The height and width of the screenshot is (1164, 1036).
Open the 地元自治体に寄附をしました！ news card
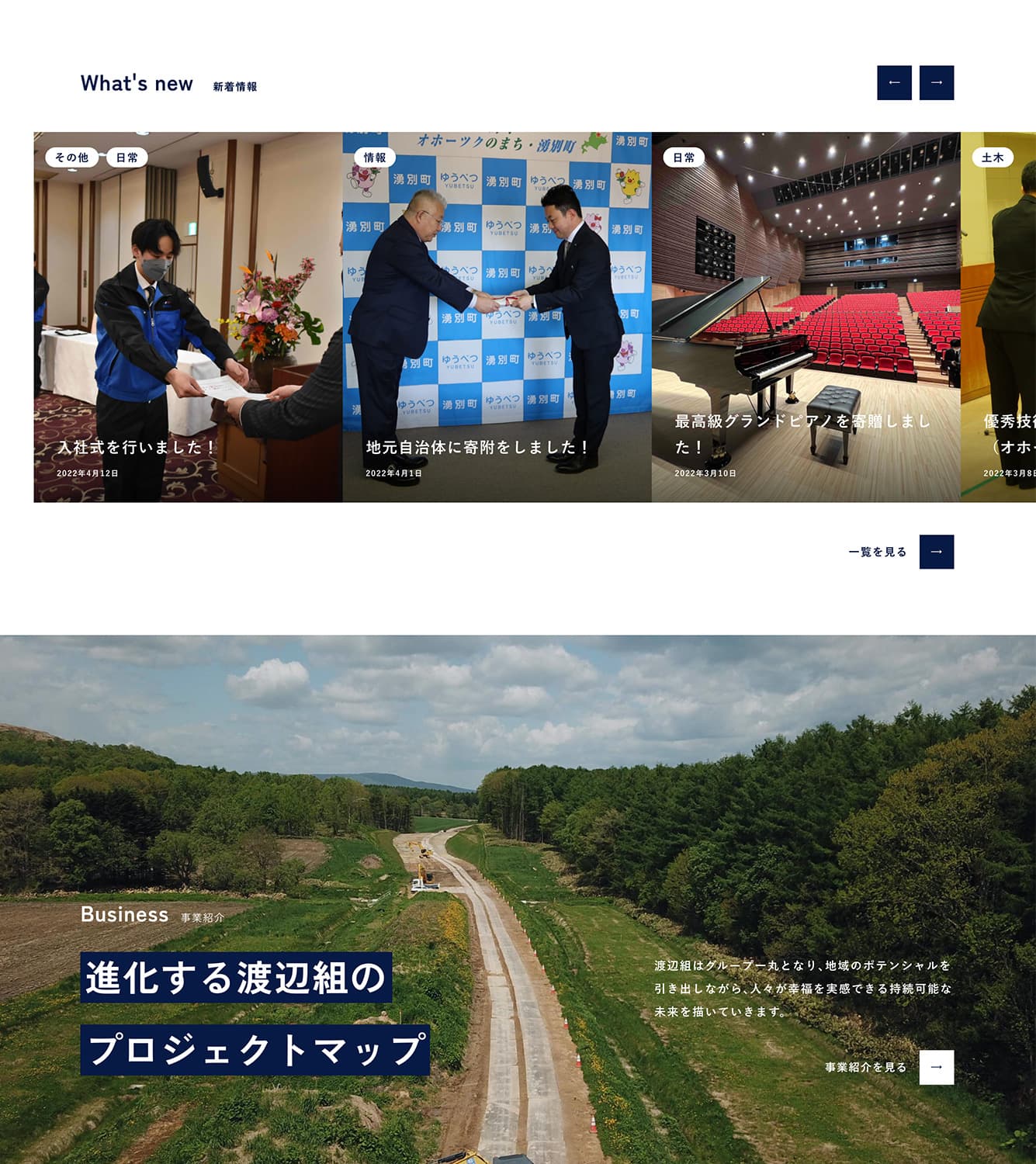[x=497, y=326]
